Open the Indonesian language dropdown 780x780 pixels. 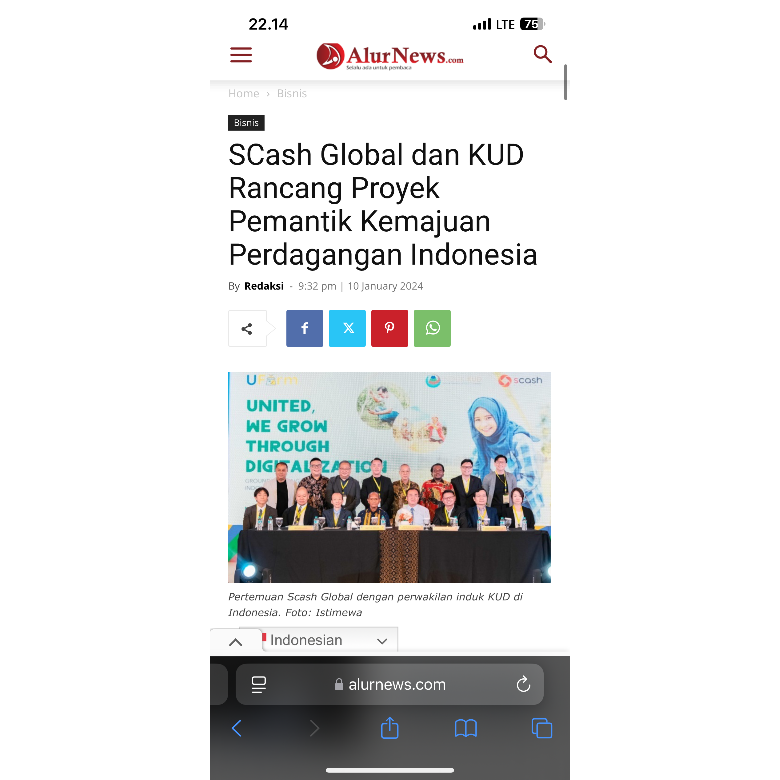pos(327,640)
